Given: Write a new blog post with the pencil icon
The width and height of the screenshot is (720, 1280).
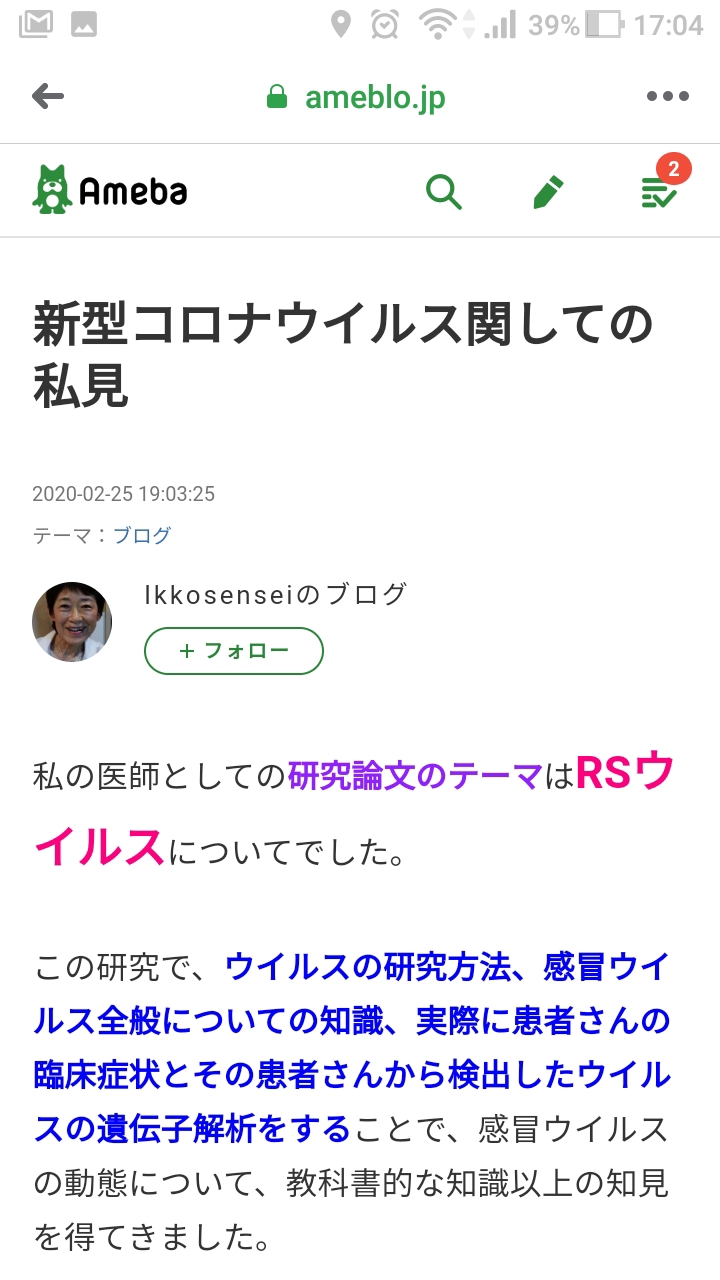Looking at the screenshot, I should click(x=548, y=190).
